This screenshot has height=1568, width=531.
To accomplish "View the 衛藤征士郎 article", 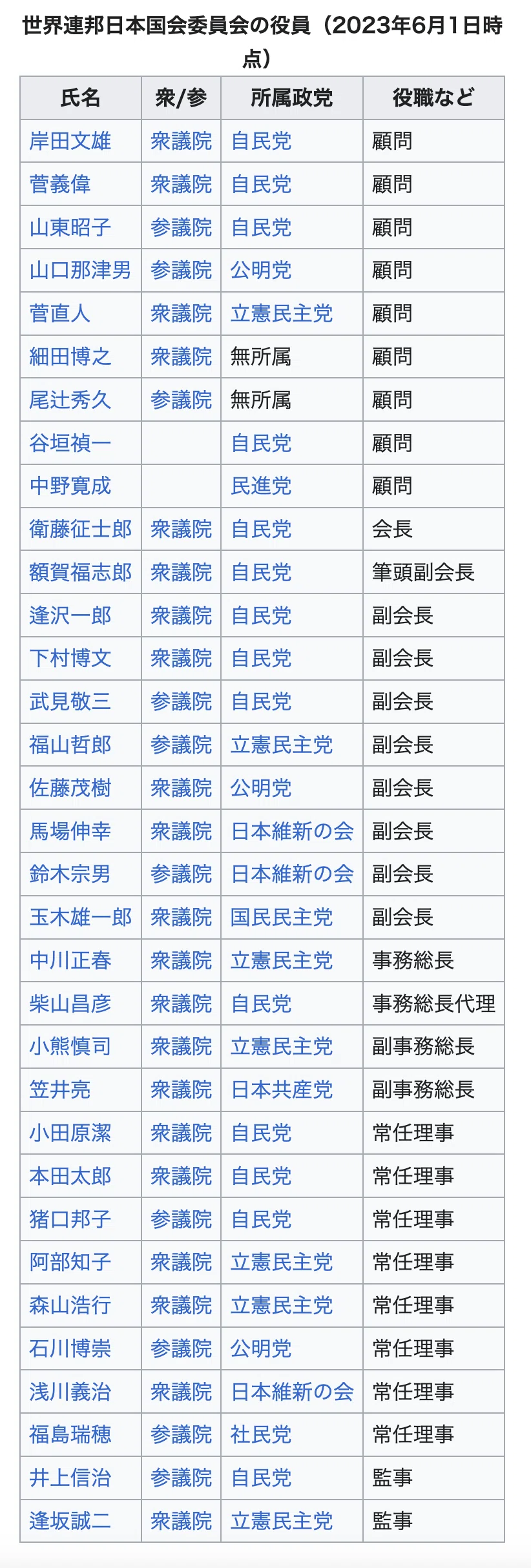I will (x=80, y=529).
